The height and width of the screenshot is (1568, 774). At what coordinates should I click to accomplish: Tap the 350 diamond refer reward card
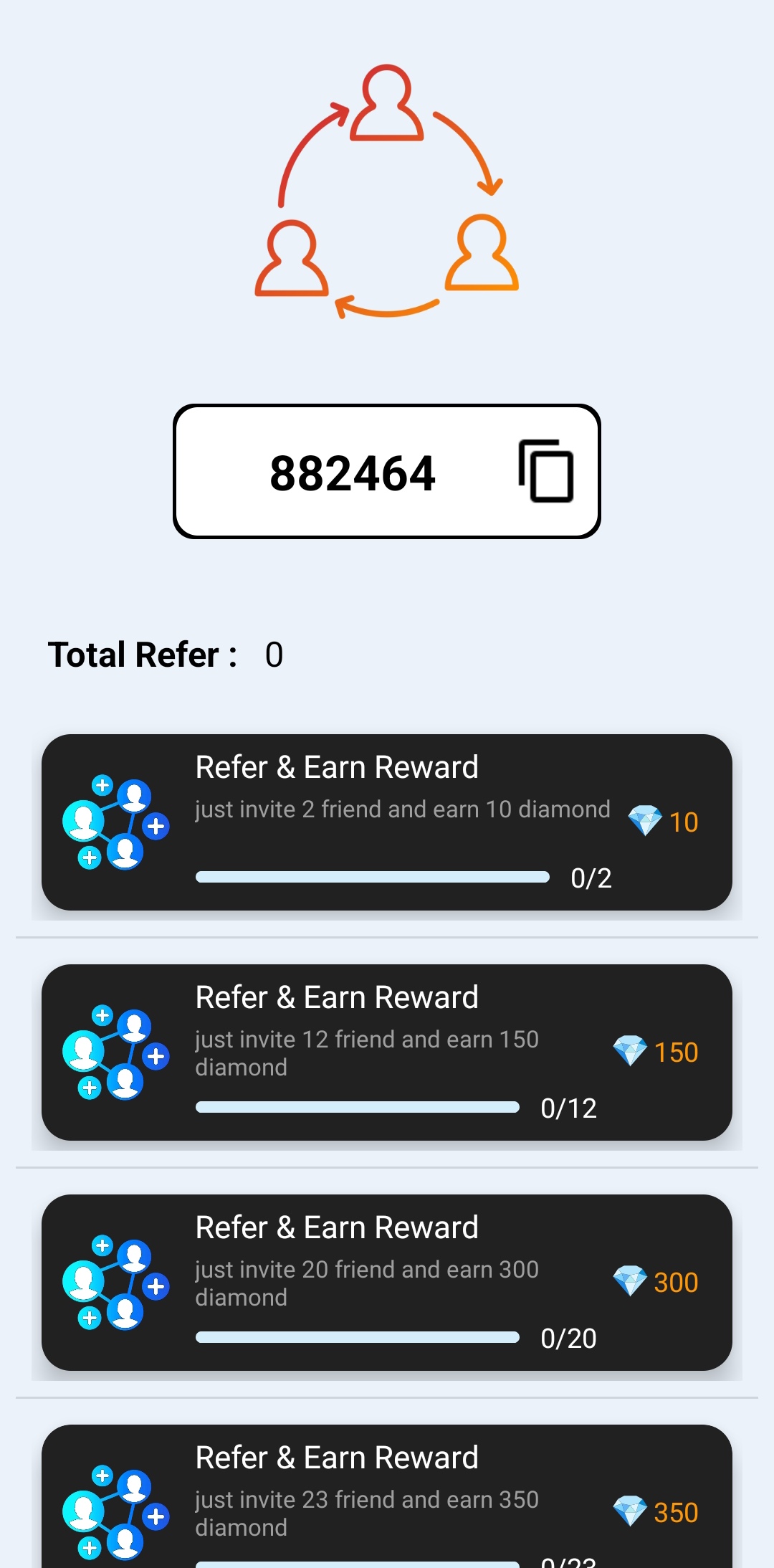(387, 1496)
